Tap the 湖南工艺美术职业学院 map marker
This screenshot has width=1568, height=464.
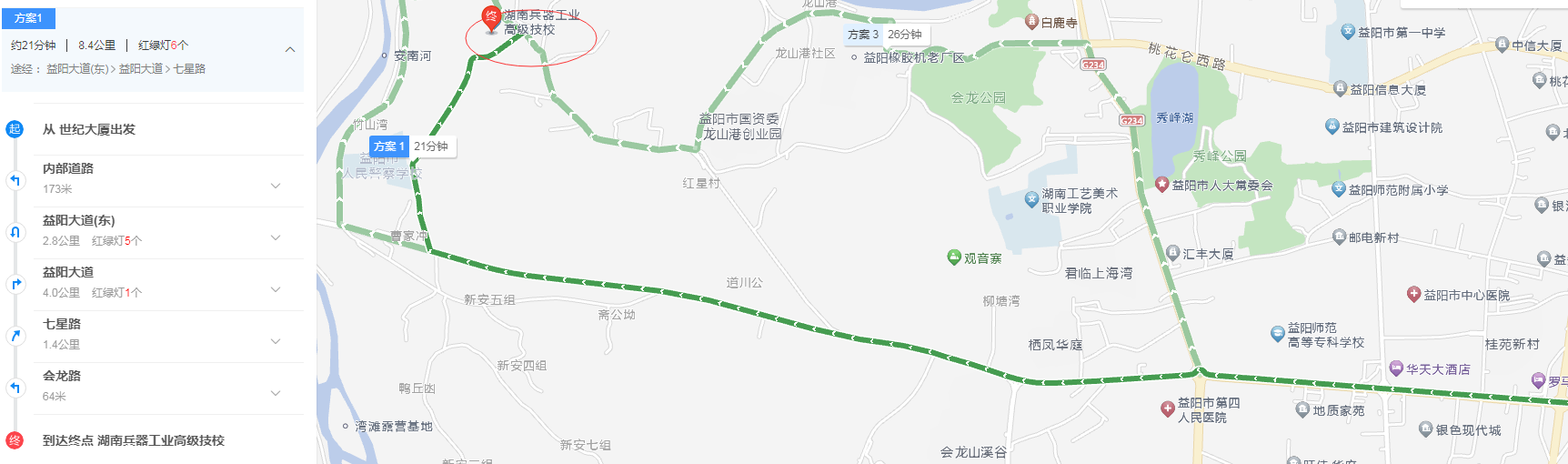[1031, 198]
